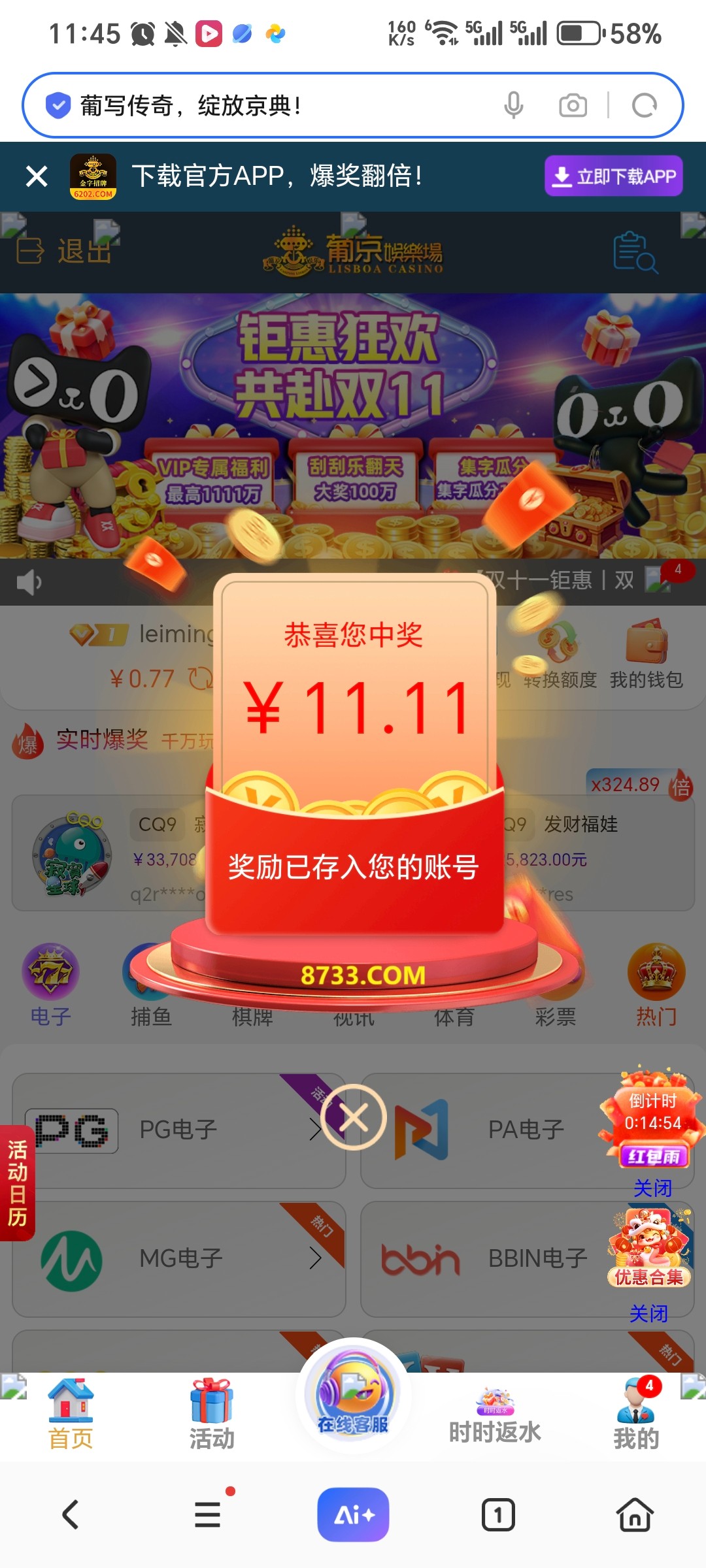The height and width of the screenshot is (1568, 706).
Task: Contact 在线客服 online support
Action: [x=353, y=1398]
